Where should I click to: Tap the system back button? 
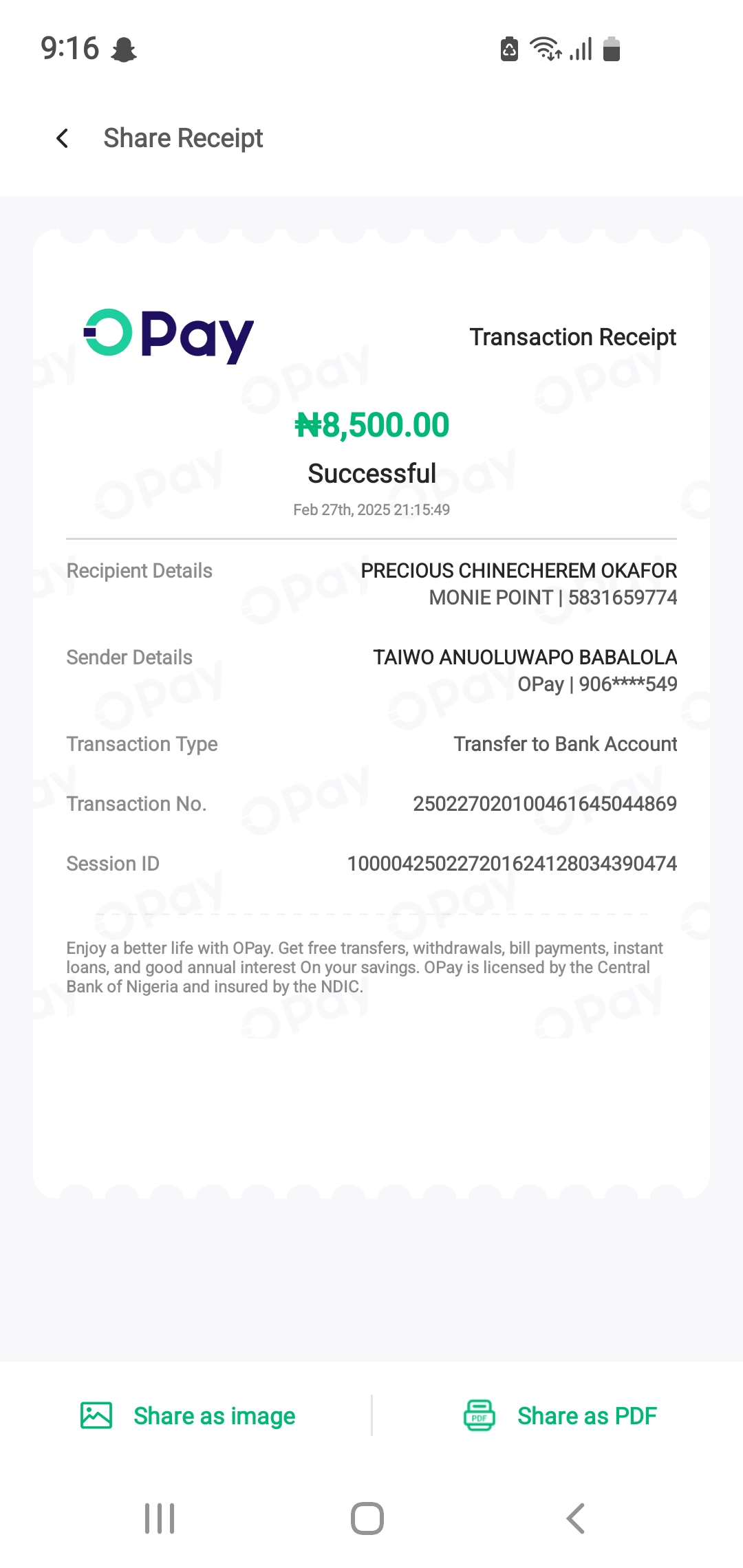point(575,1518)
